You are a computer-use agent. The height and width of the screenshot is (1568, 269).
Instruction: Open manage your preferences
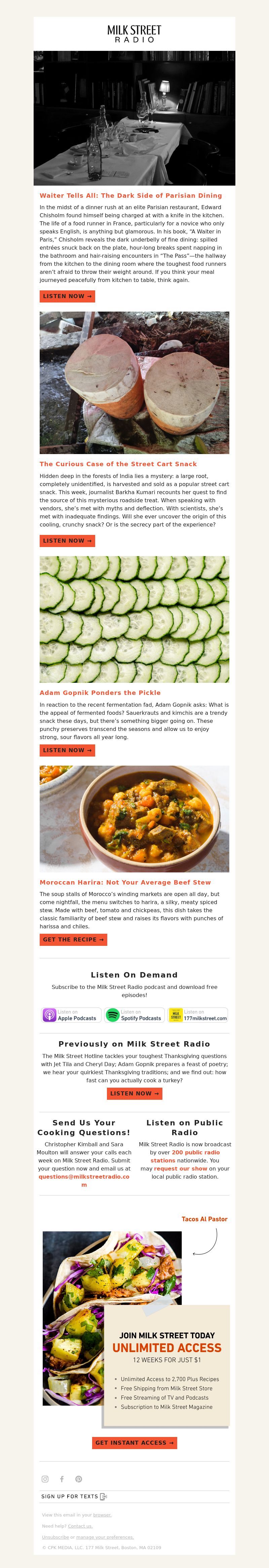click(105, 1537)
